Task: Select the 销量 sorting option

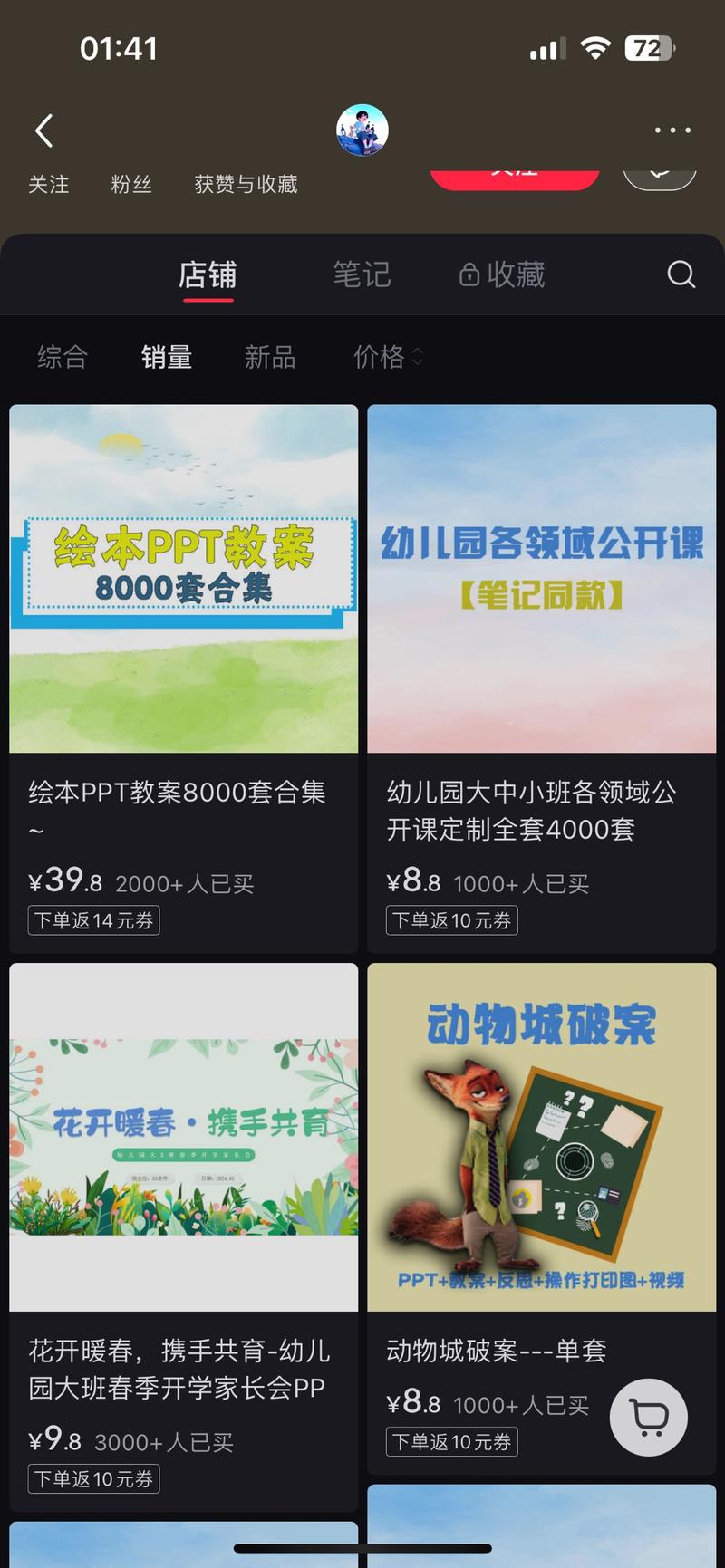Action: pos(166,358)
